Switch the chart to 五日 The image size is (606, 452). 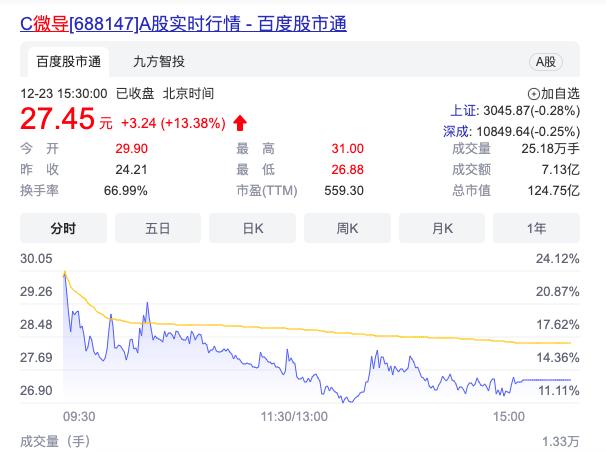pyautogui.click(x=158, y=228)
